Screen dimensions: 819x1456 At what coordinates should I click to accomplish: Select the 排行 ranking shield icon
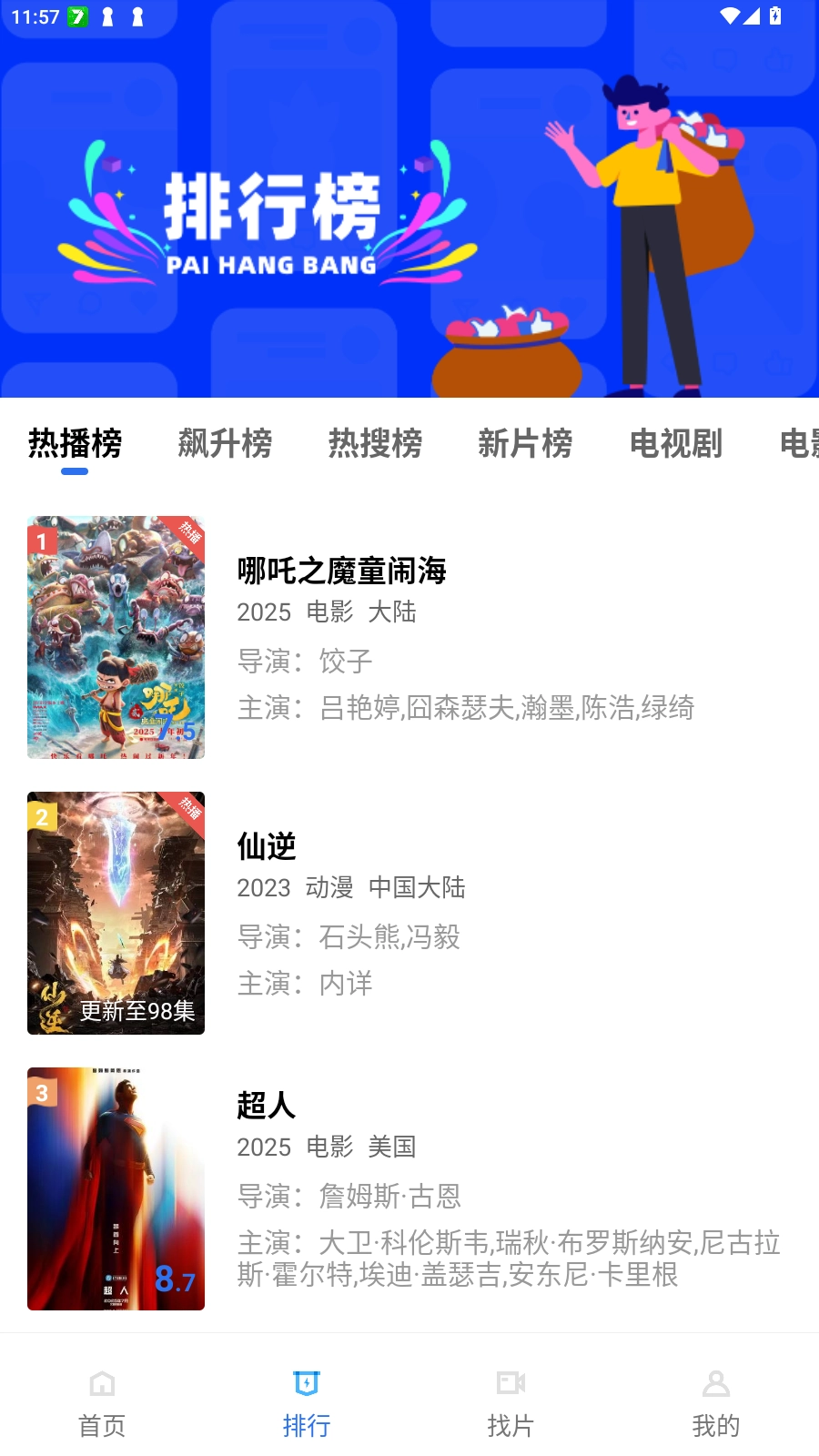pyautogui.click(x=308, y=1383)
